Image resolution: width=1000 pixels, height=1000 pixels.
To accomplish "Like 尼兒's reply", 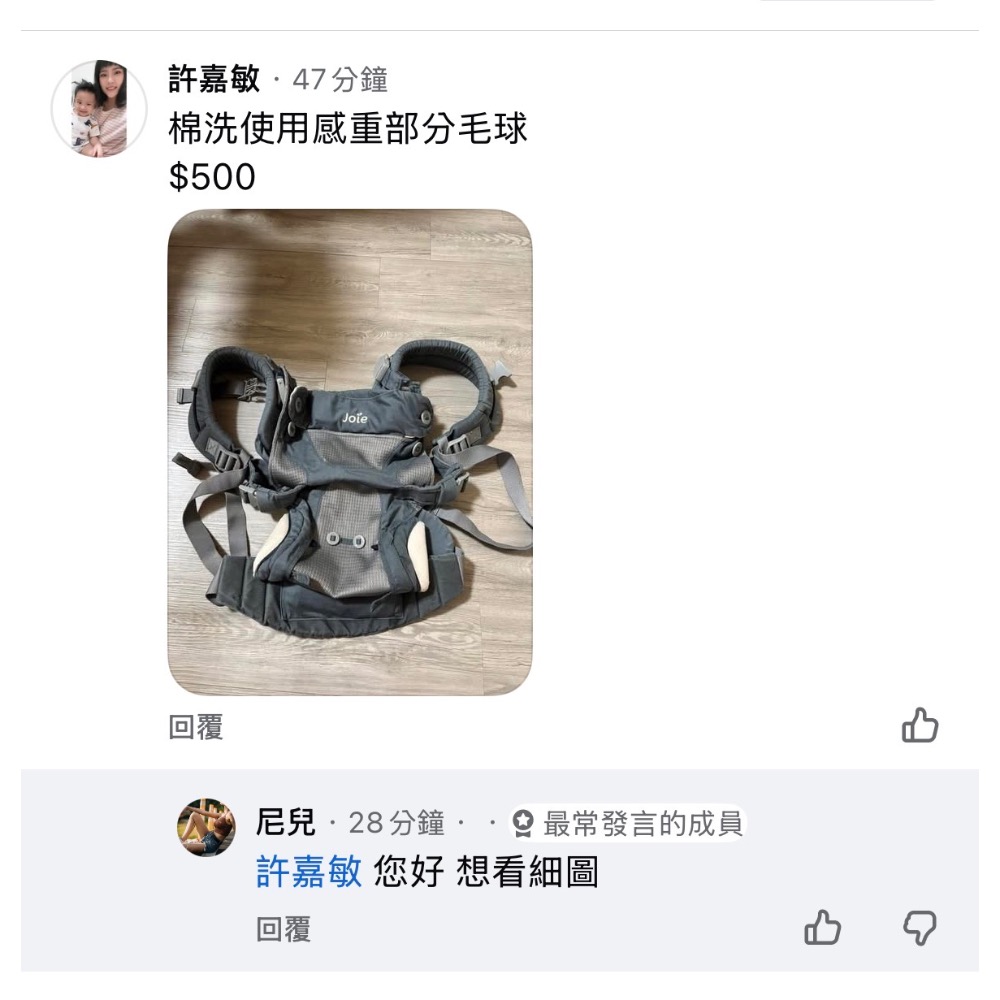I will click(x=822, y=928).
